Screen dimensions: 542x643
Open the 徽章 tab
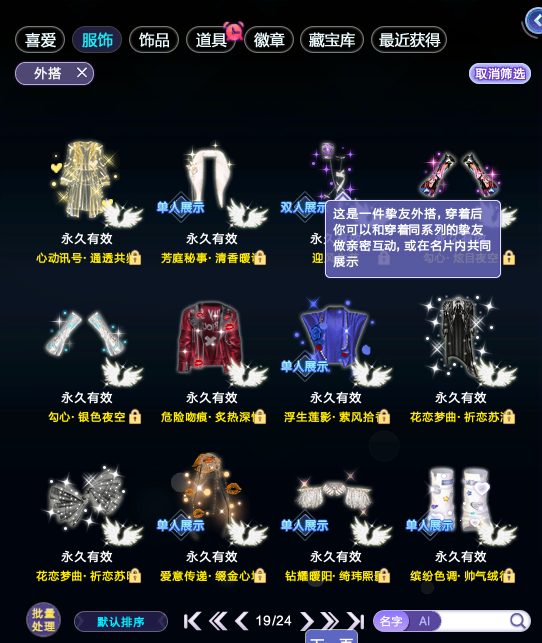269,40
